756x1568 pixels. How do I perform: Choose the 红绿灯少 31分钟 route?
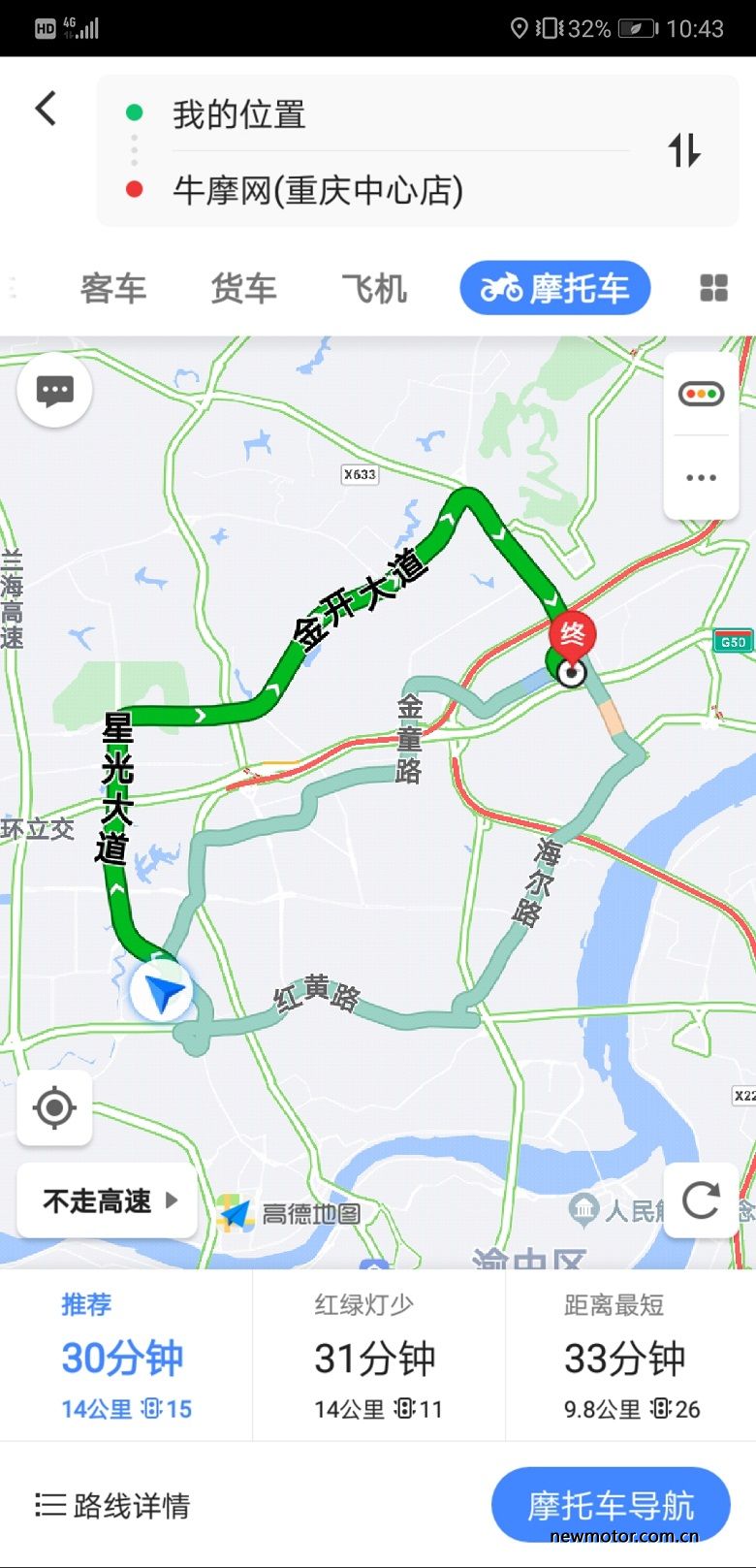pos(379,1356)
